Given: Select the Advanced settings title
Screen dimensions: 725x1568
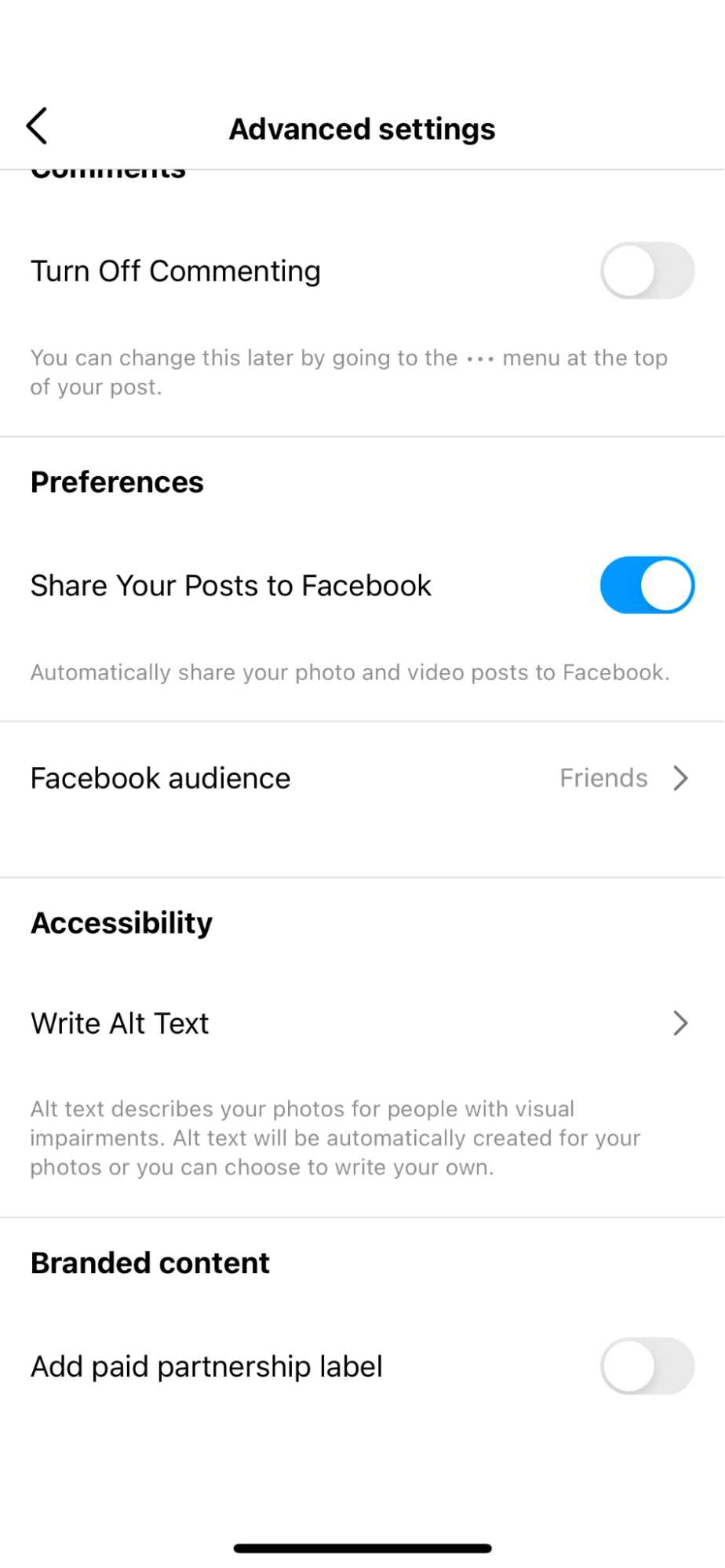Looking at the screenshot, I should pos(362,128).
